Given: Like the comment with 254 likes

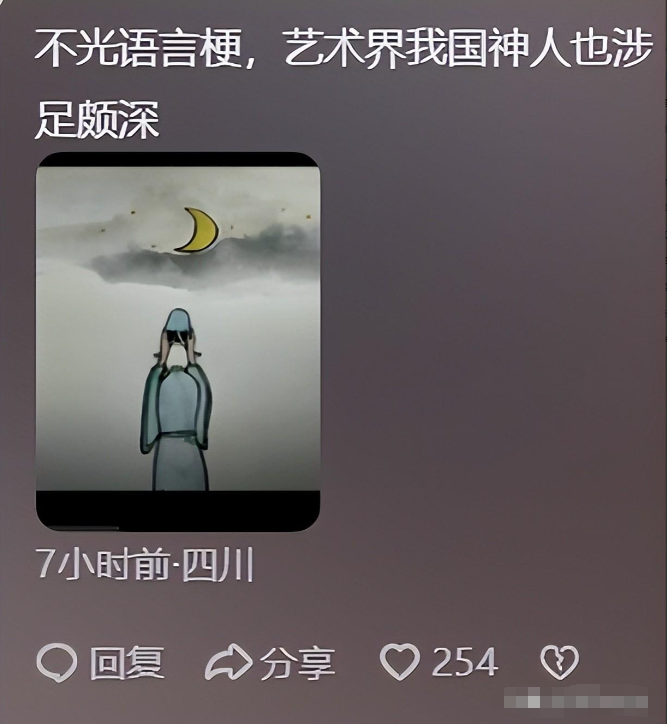Looking at the screenshot, I should tap(401, 662).
